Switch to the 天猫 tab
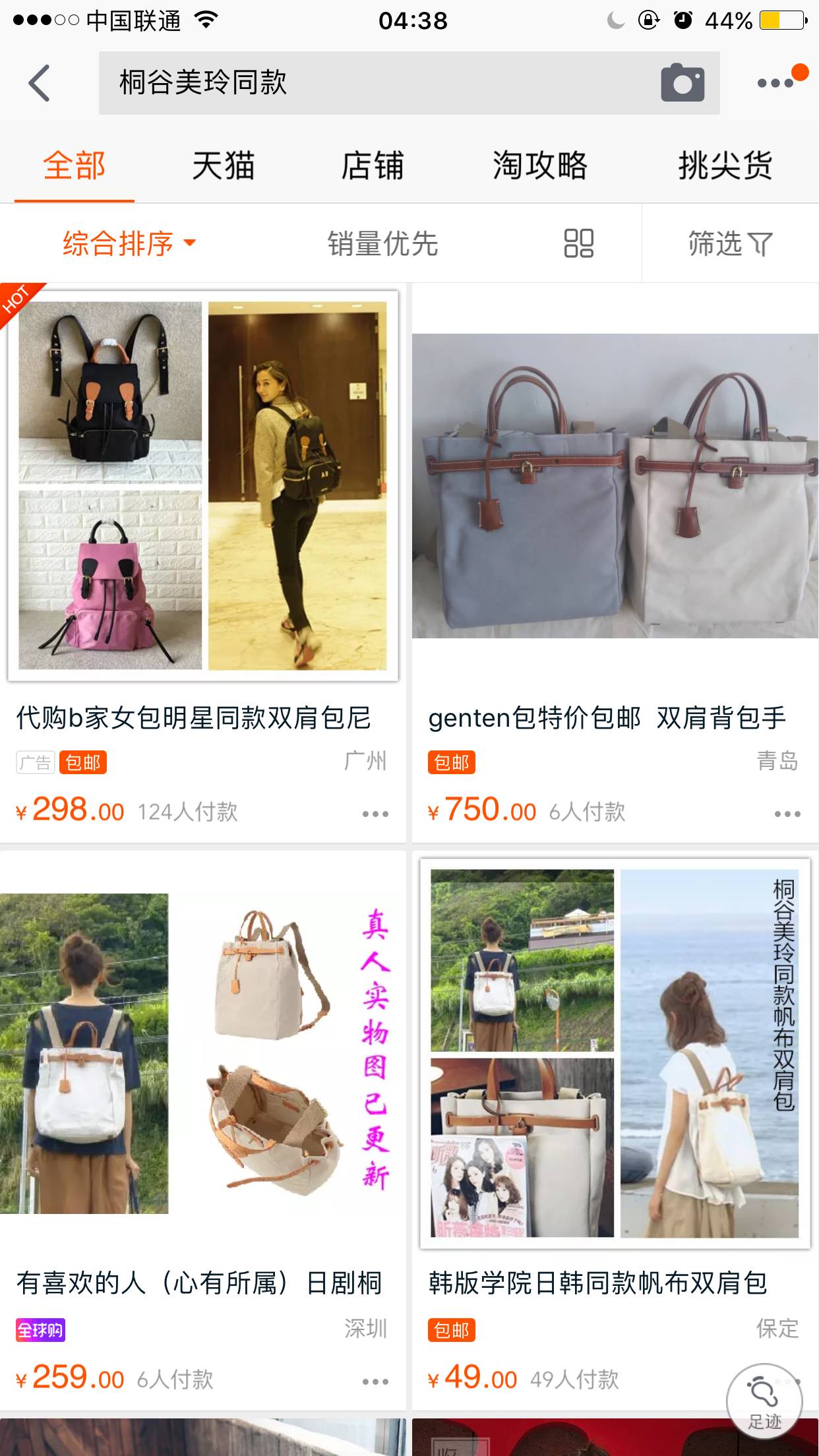Image resolution: width=819 pixels, height=1456 pixels. [x=223, y=166]
